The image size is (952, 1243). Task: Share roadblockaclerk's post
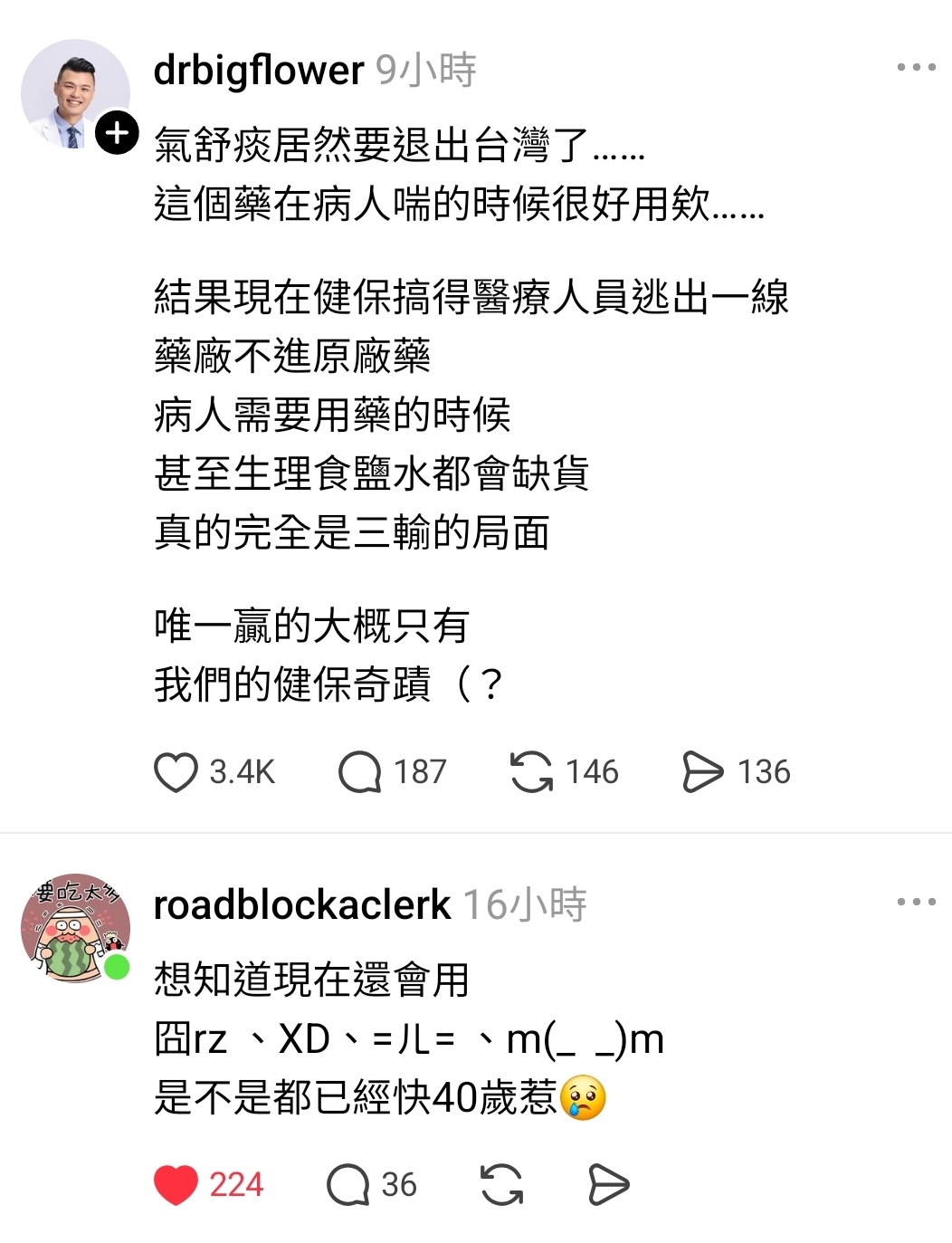[x=608, y=1185]
